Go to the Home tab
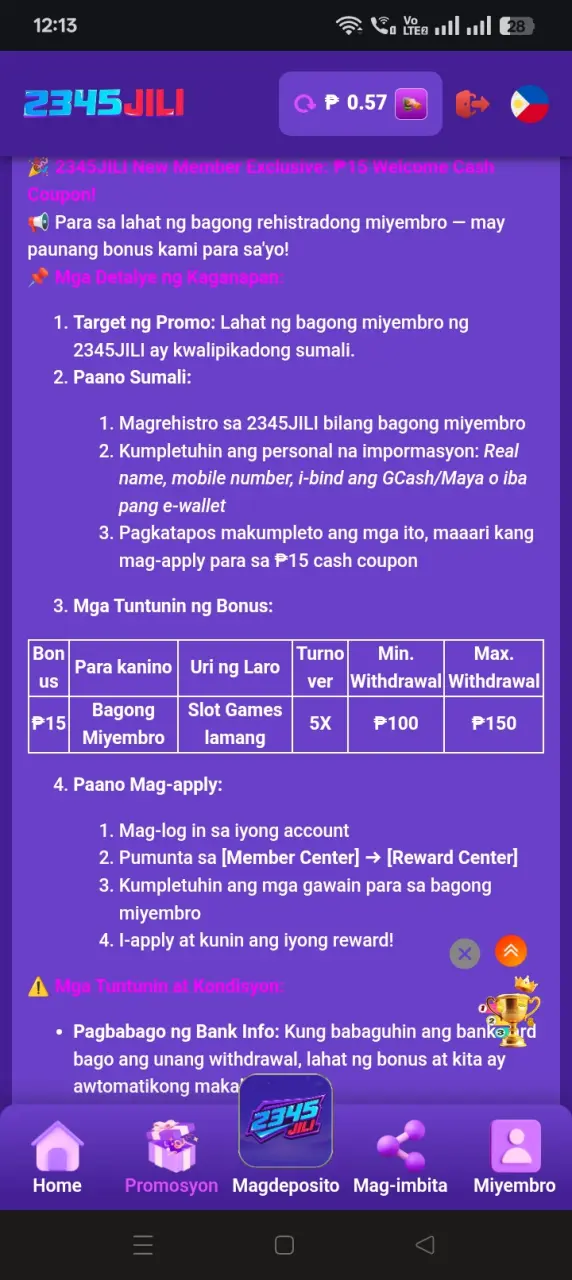 (x=57, y=1157)
